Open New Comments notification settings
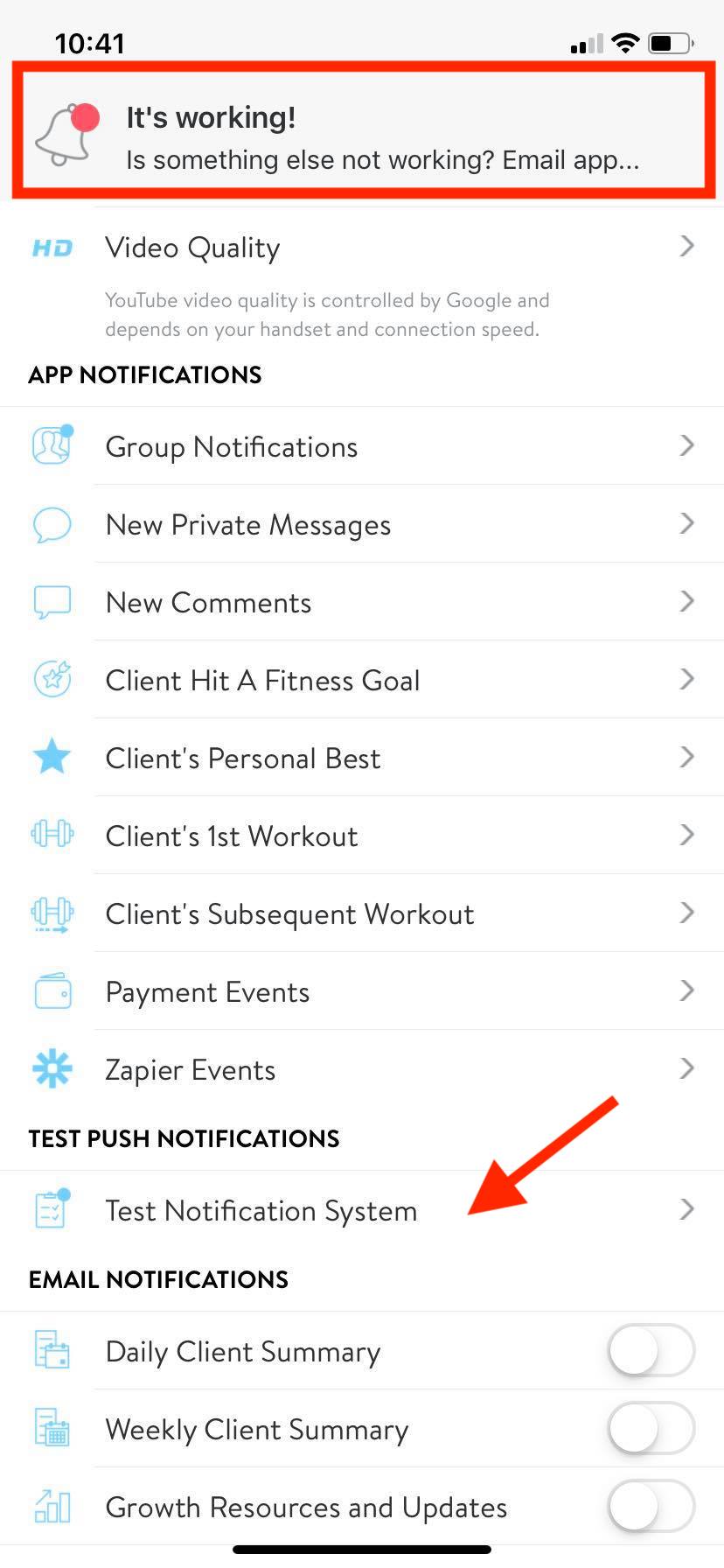Viewport: 724px width, 1568px height. point(362,602)
